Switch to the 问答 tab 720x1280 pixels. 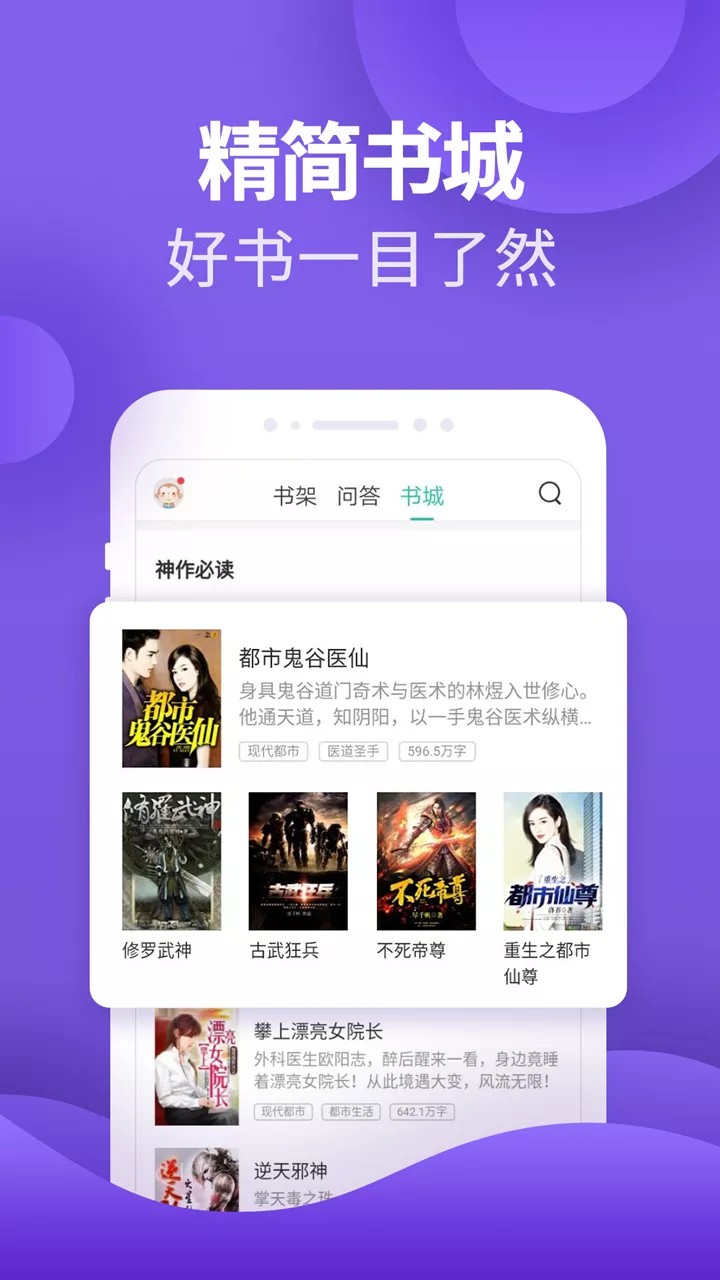pos(360,492)
